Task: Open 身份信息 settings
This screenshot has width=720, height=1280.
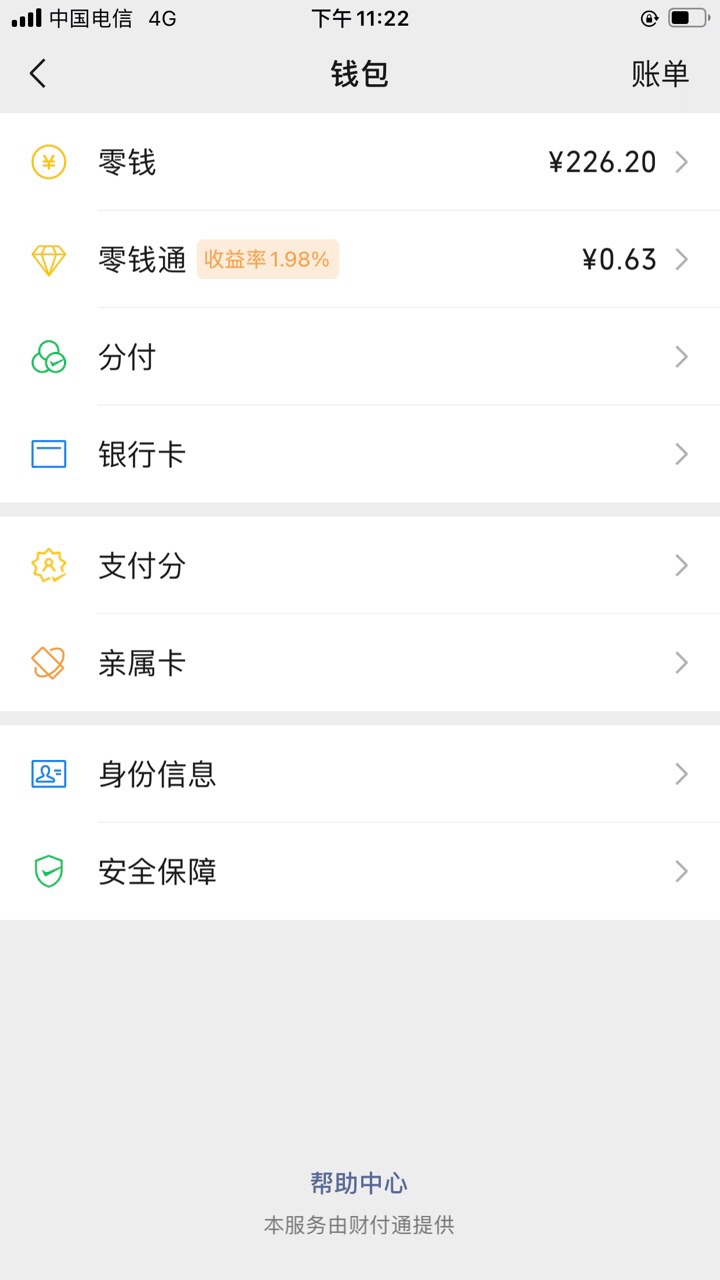Action: click(360, 774)
